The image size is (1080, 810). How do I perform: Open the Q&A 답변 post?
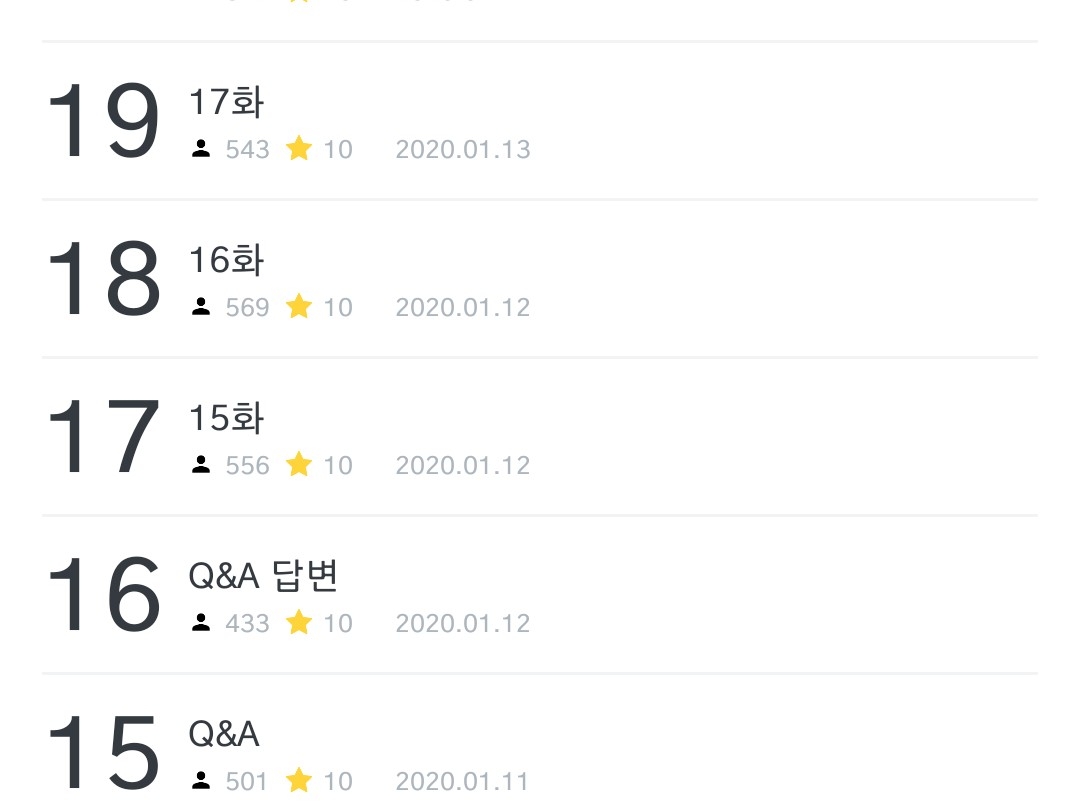point(264,577)
